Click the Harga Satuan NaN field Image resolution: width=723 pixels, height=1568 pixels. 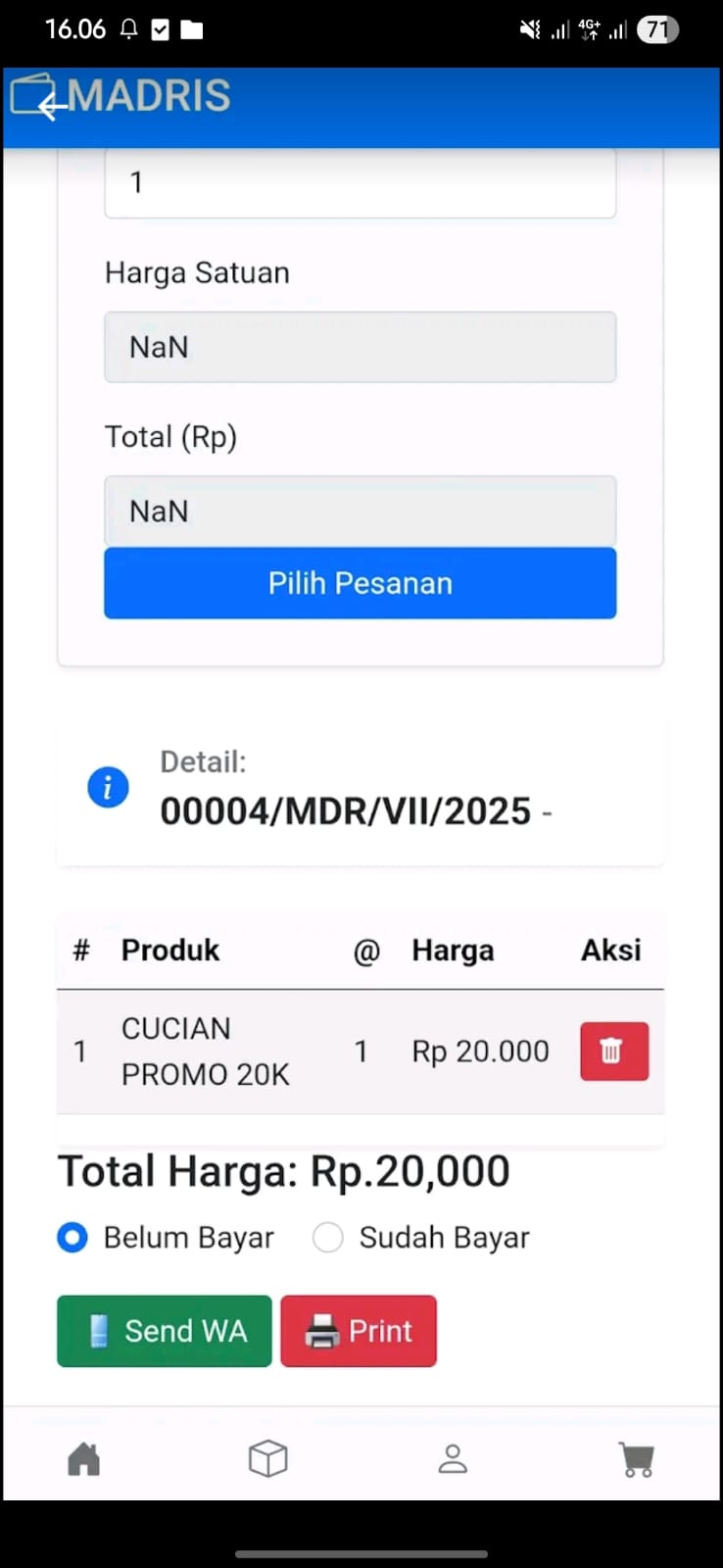pyautogui.click(x=360, y=347)
